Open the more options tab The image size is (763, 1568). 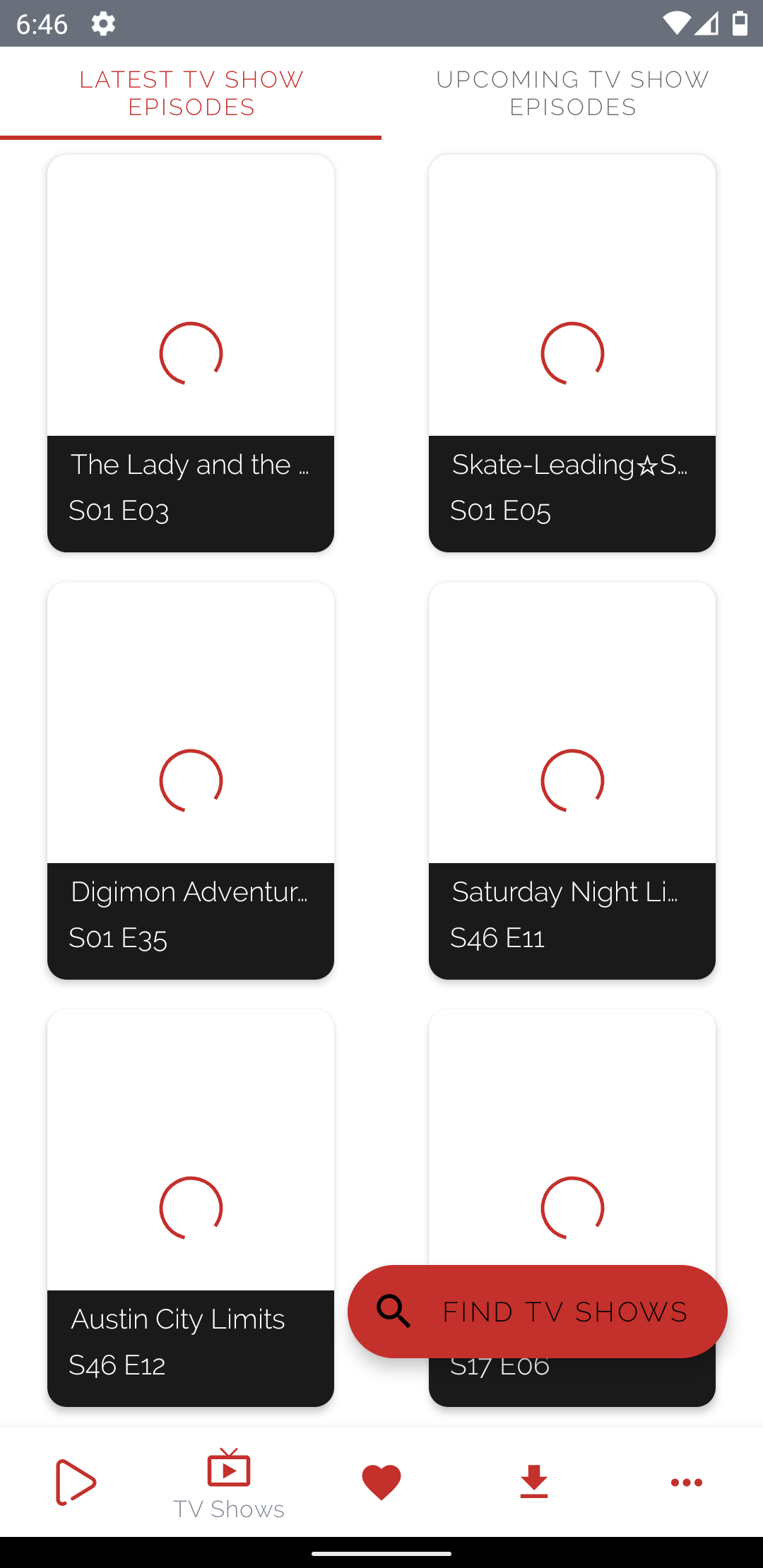(x=687, y=1482)
